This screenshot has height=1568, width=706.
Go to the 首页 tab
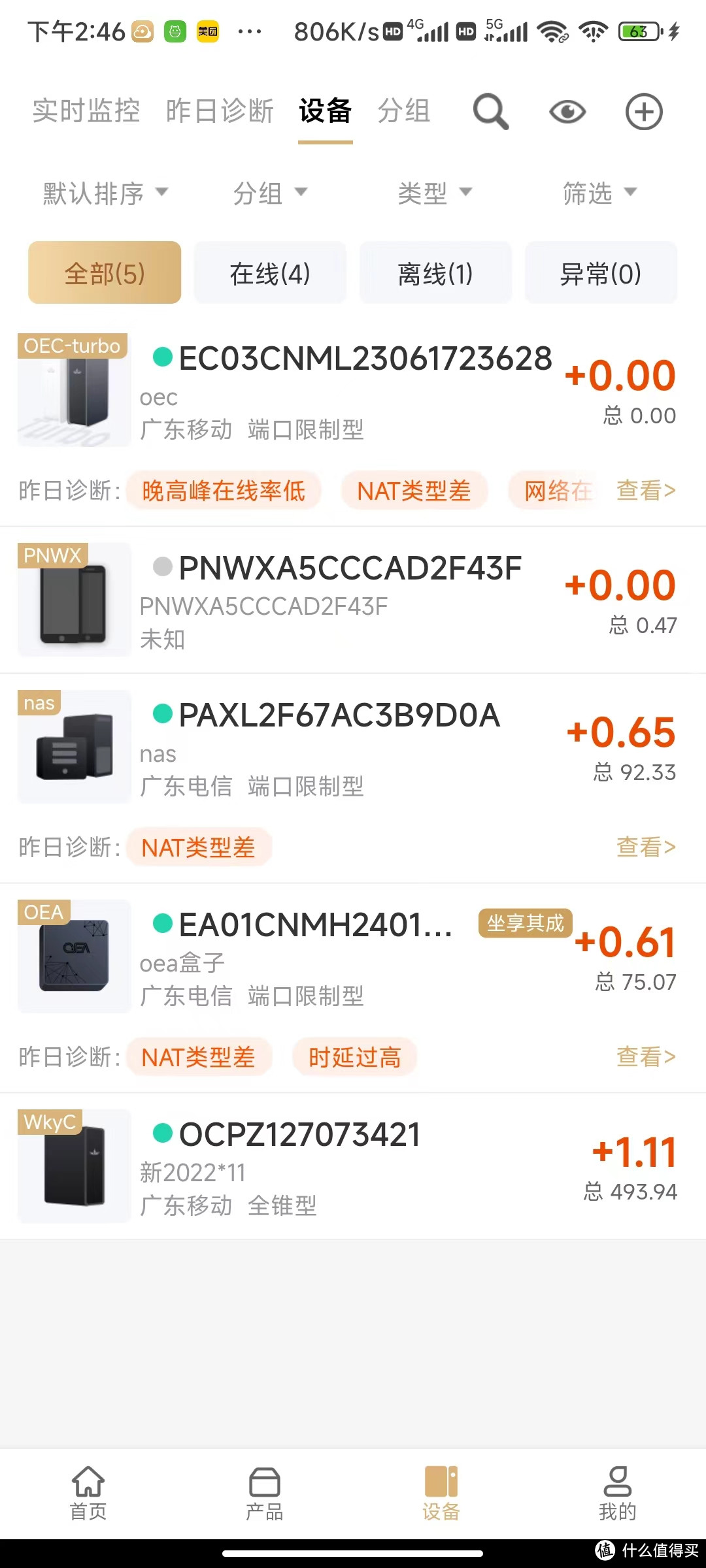click(x=88, y=1493)
